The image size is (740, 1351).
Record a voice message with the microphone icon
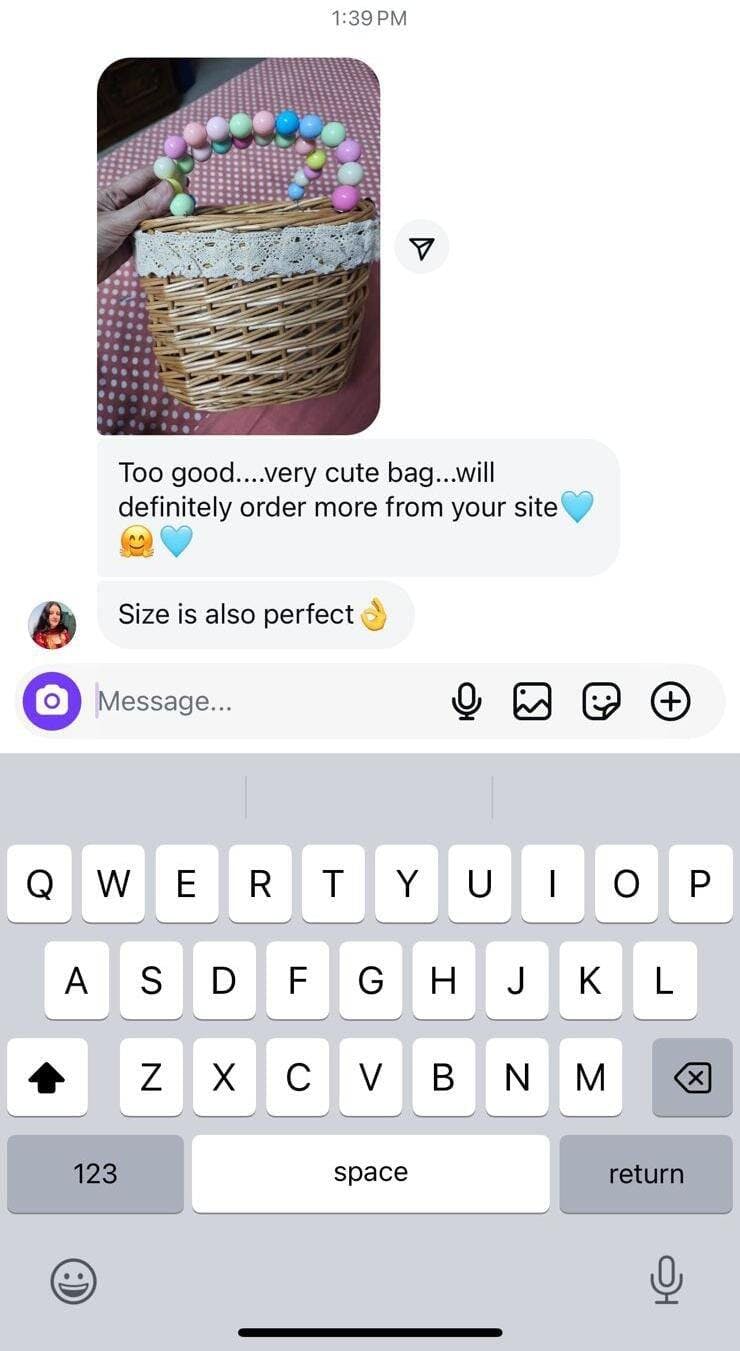click(465, 702)
